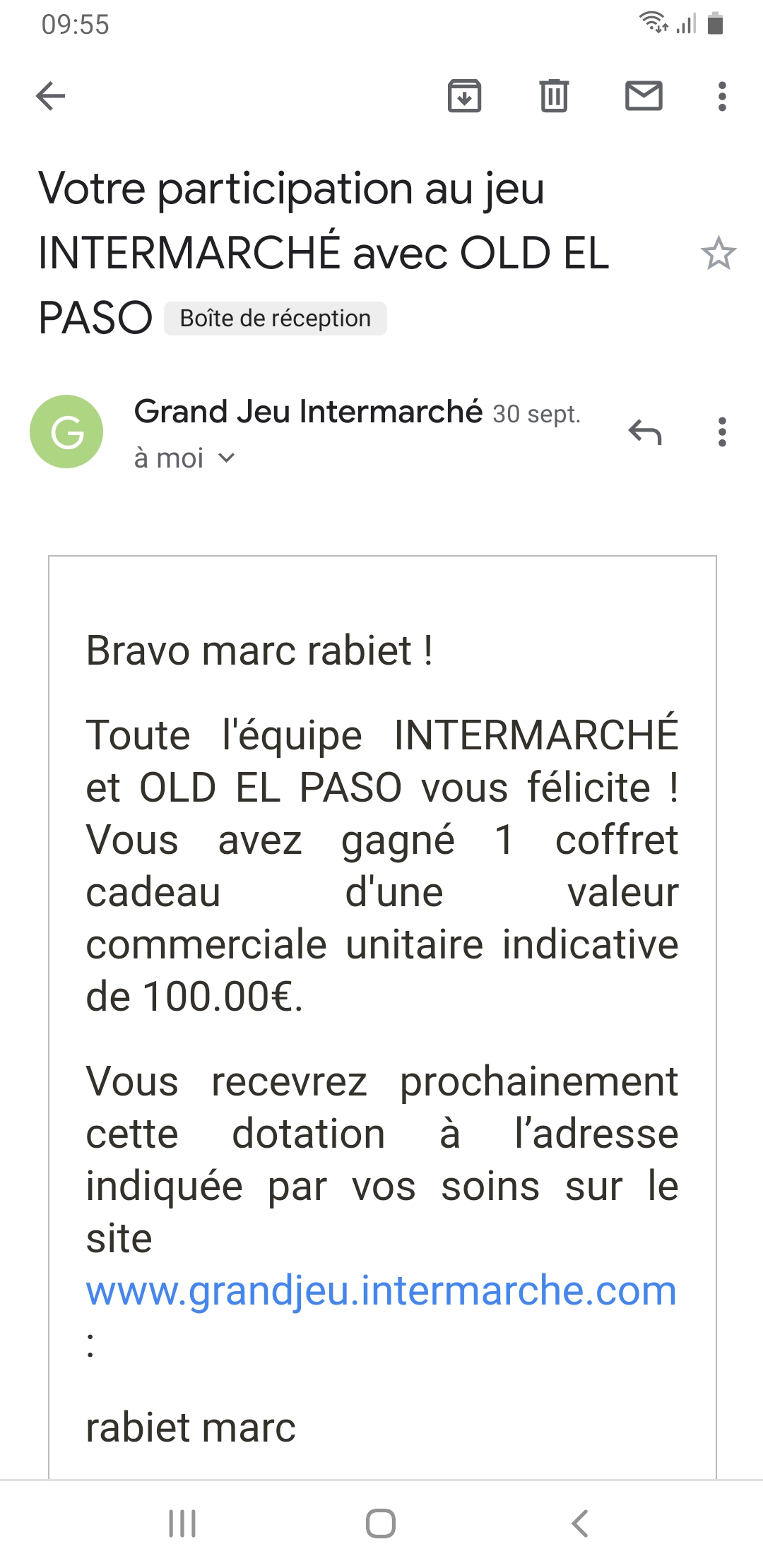Open Grand Jeu Intermarché sender avatar
This screenshot has width=763, height=1568.
pos(66,432)
